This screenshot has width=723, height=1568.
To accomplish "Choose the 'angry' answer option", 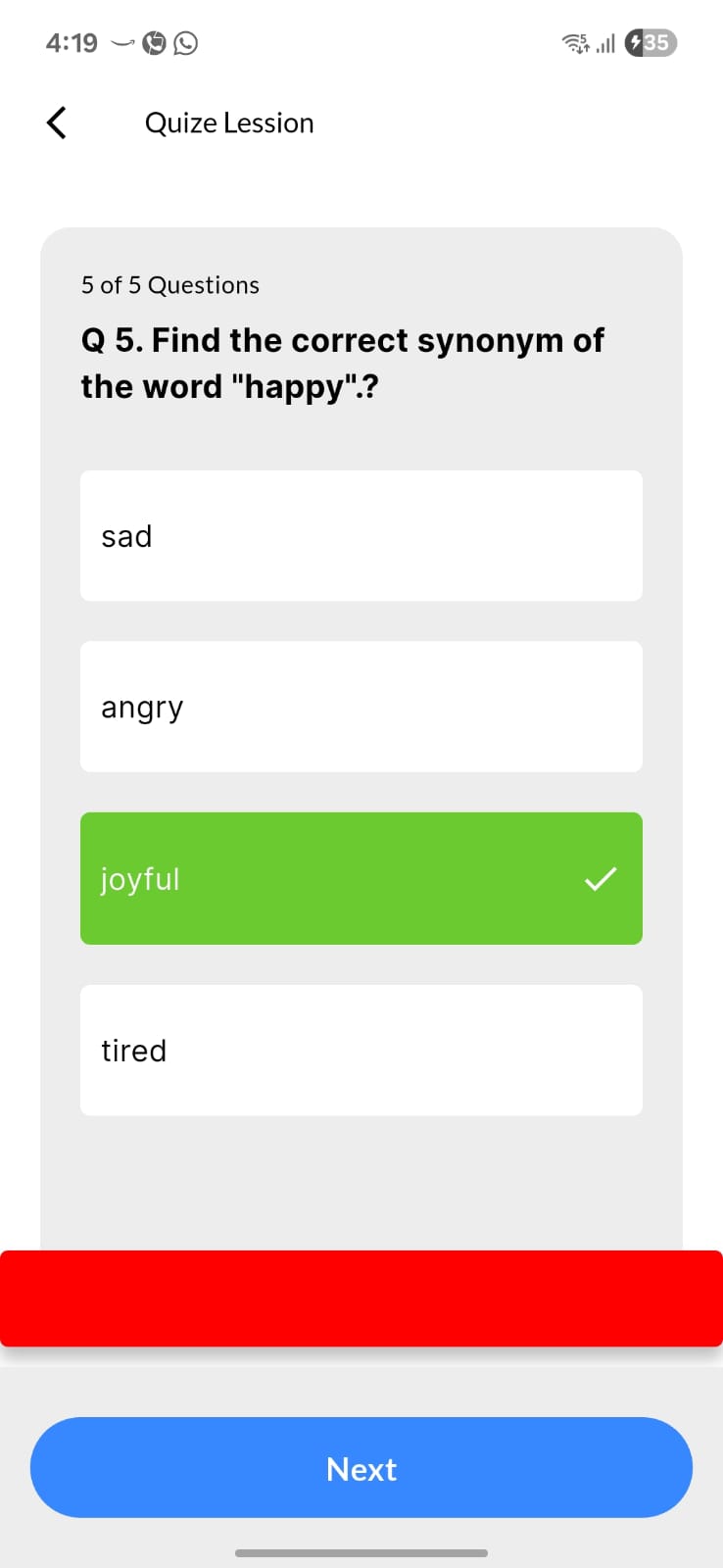I will tap(361, 707).
